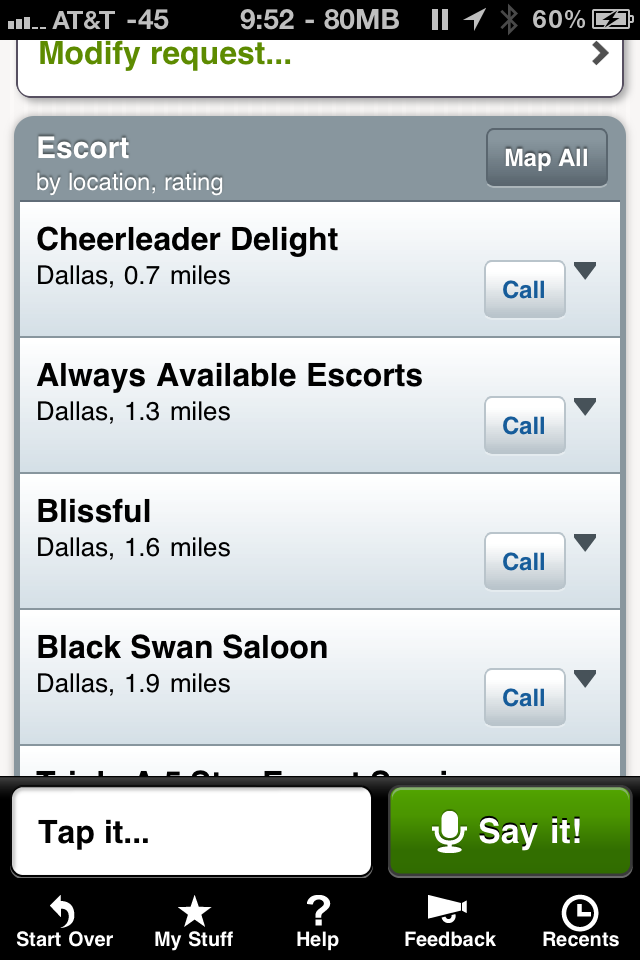Viewport: 640px width, 960px height.
Task: Select Start Over in the bottom bar
Action: [x=64, y=922]
